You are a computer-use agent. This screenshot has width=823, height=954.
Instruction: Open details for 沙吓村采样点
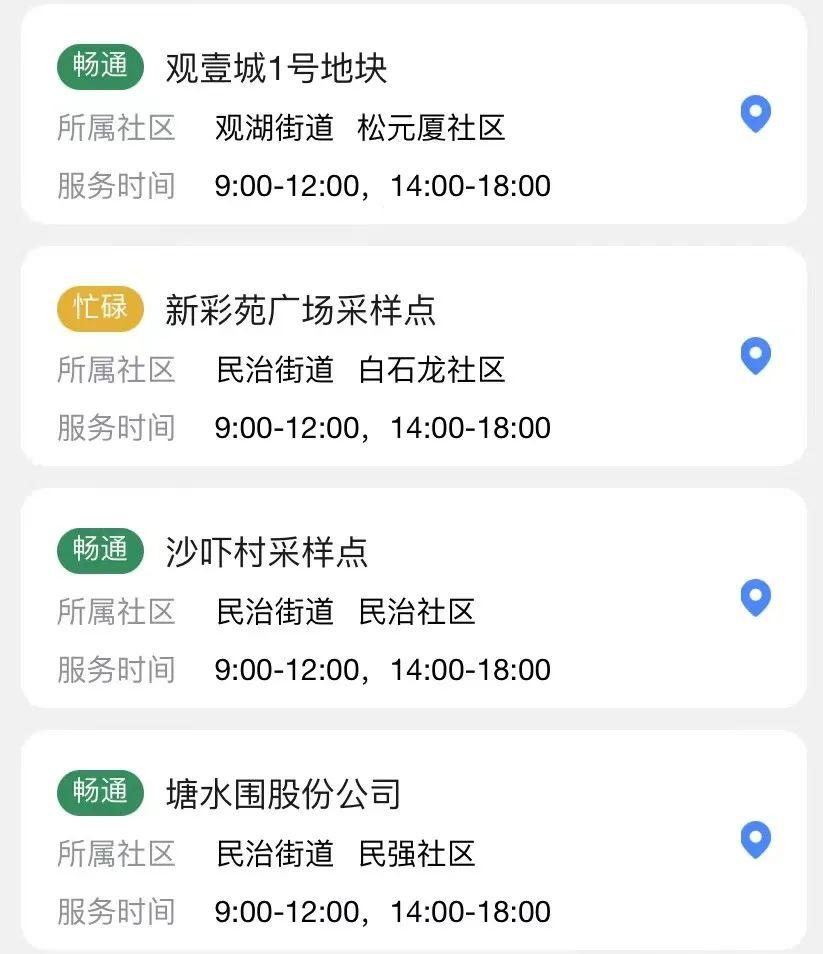(x=267, y=552)
